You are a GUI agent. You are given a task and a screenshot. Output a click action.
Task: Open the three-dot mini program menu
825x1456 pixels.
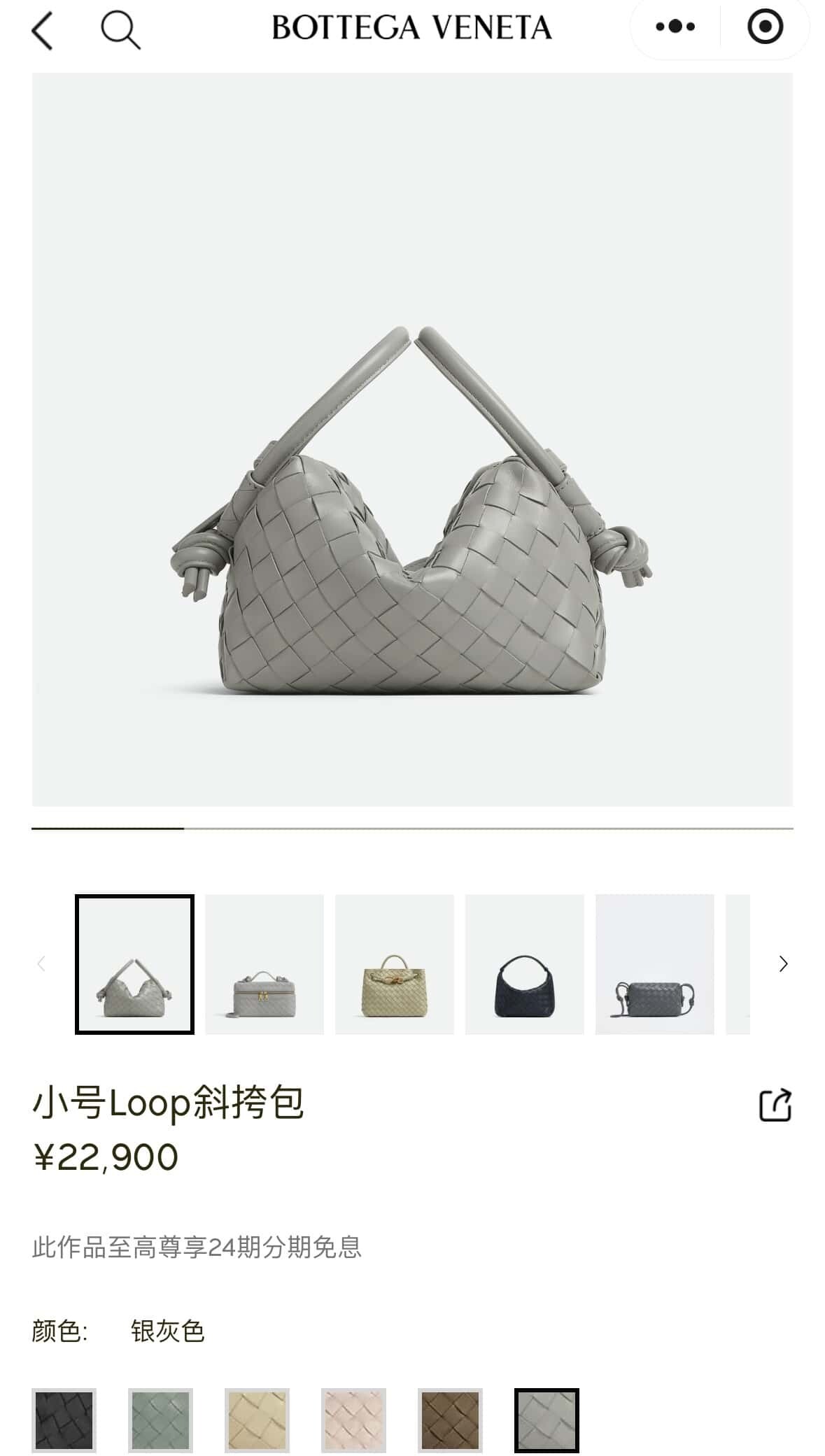pyautogui.click(x=675, y=27)
